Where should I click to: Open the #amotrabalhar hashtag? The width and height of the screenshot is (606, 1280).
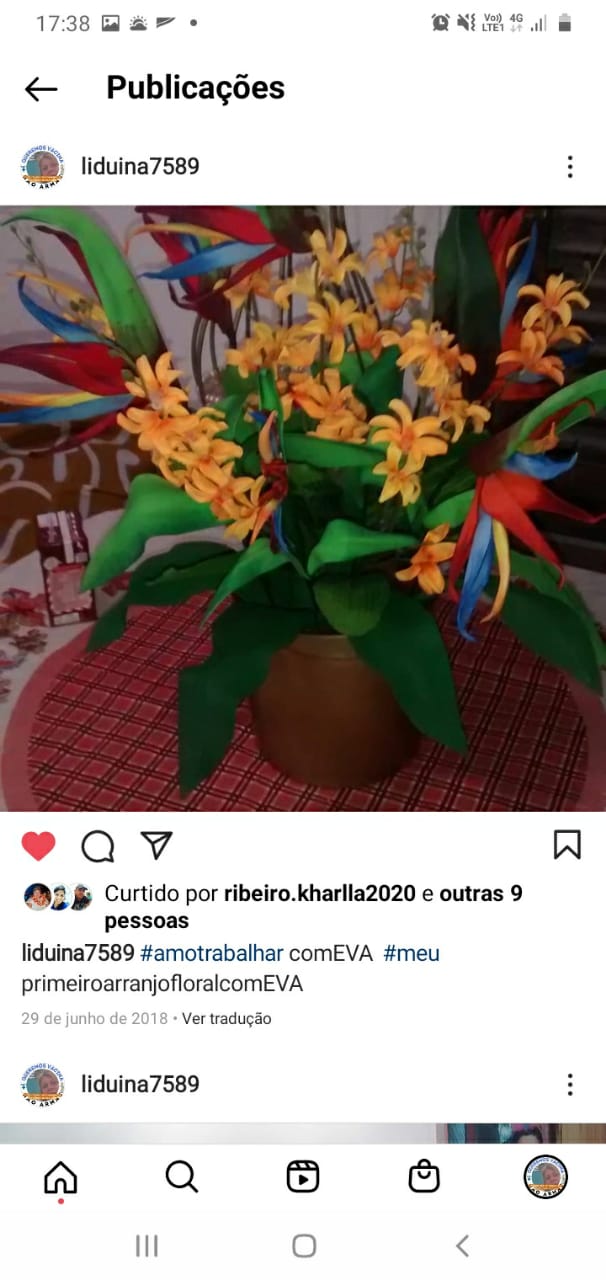(x=211, y=953)
